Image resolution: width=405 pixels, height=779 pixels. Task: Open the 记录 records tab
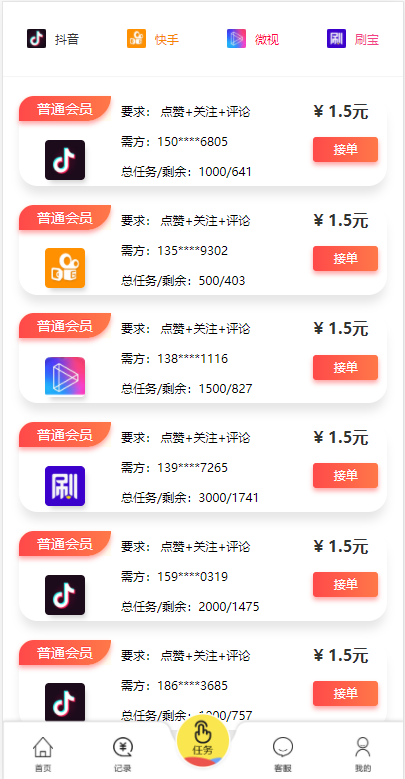123,754
